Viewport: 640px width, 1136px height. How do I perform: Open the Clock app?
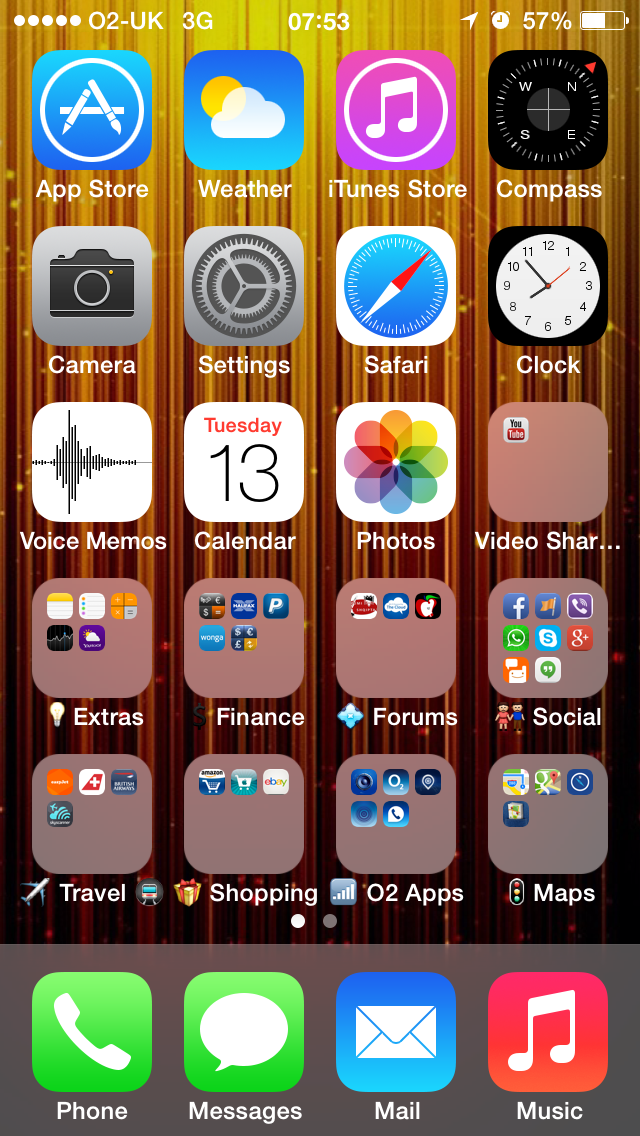click(548, 286)
